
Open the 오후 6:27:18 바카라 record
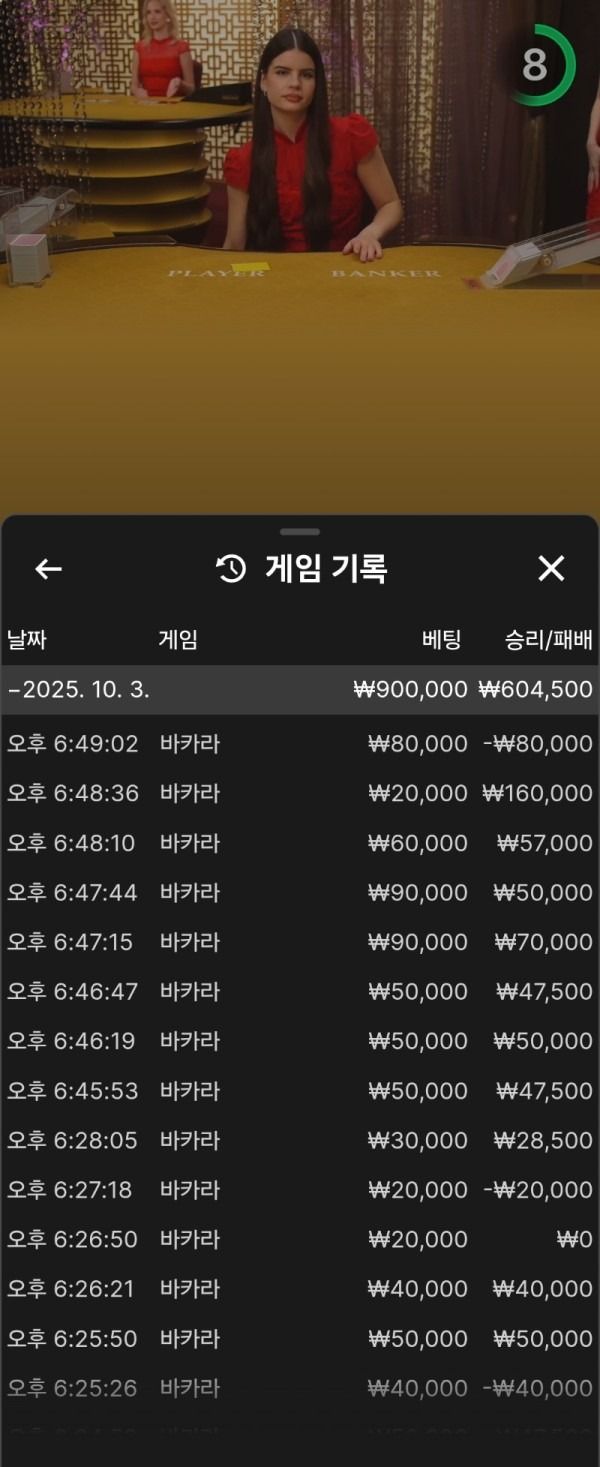tap(300, 1190)
